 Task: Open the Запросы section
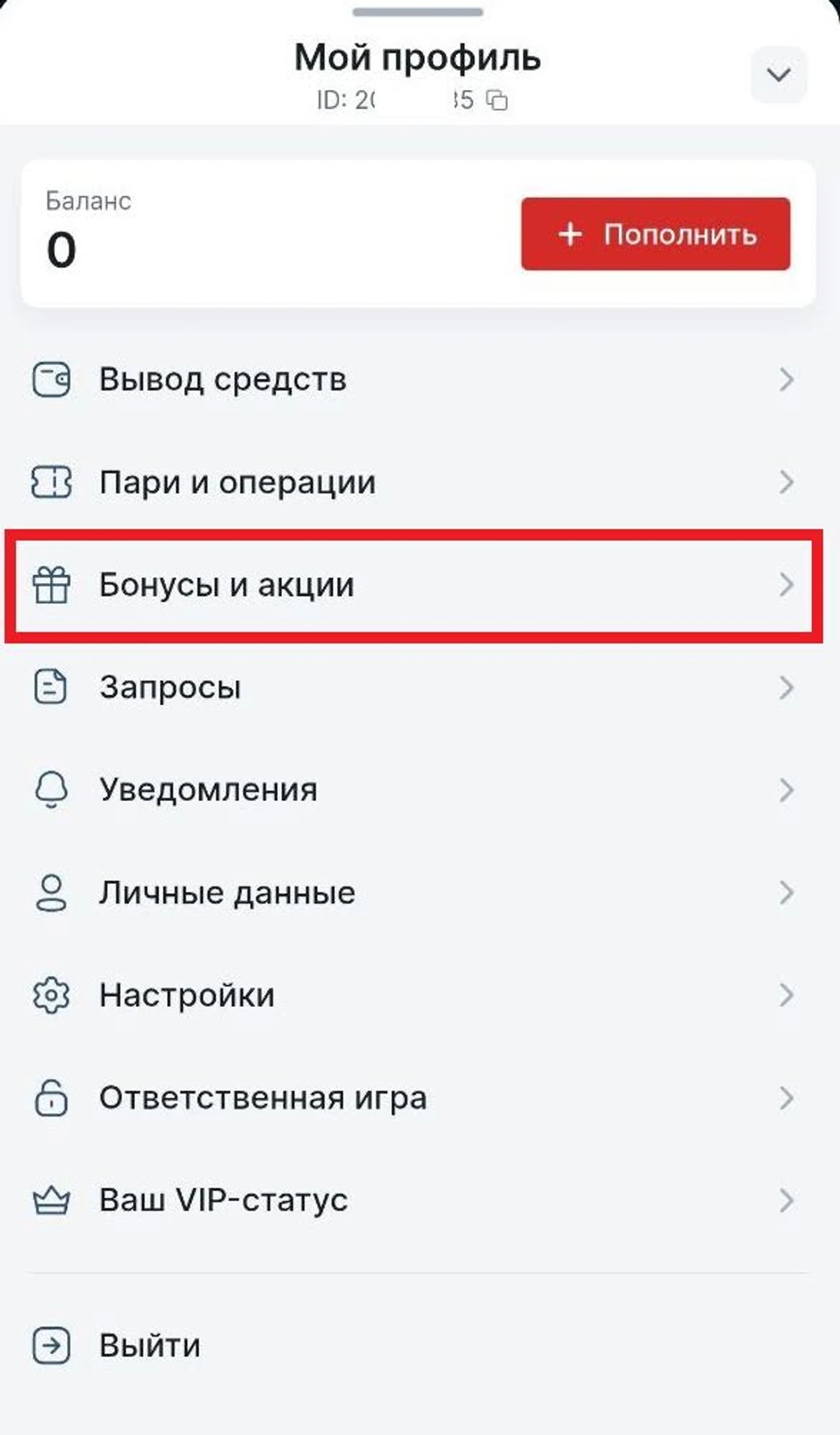tap(170, 687)
